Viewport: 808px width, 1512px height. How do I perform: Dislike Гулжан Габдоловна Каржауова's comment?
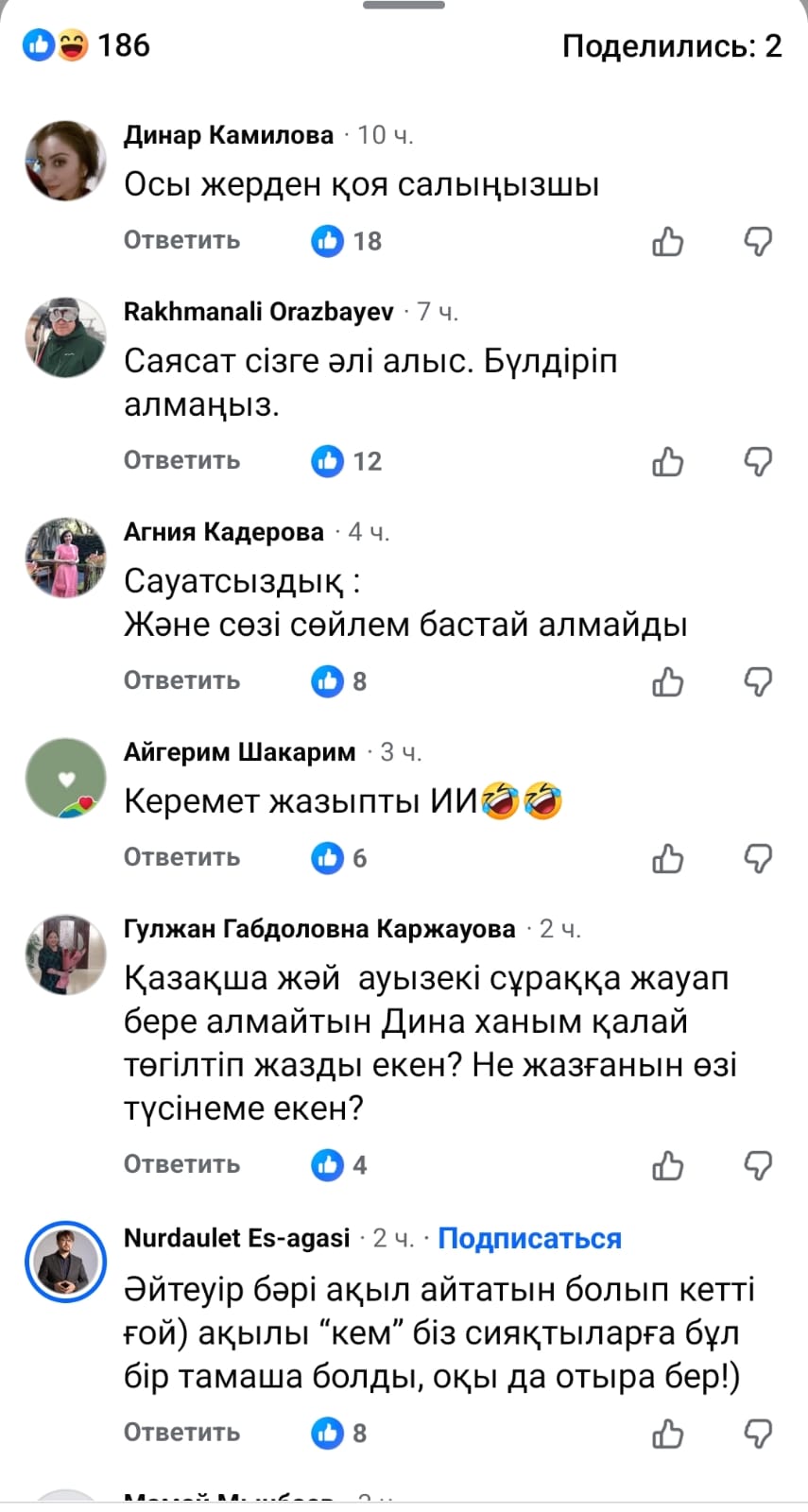[758, 1166]
